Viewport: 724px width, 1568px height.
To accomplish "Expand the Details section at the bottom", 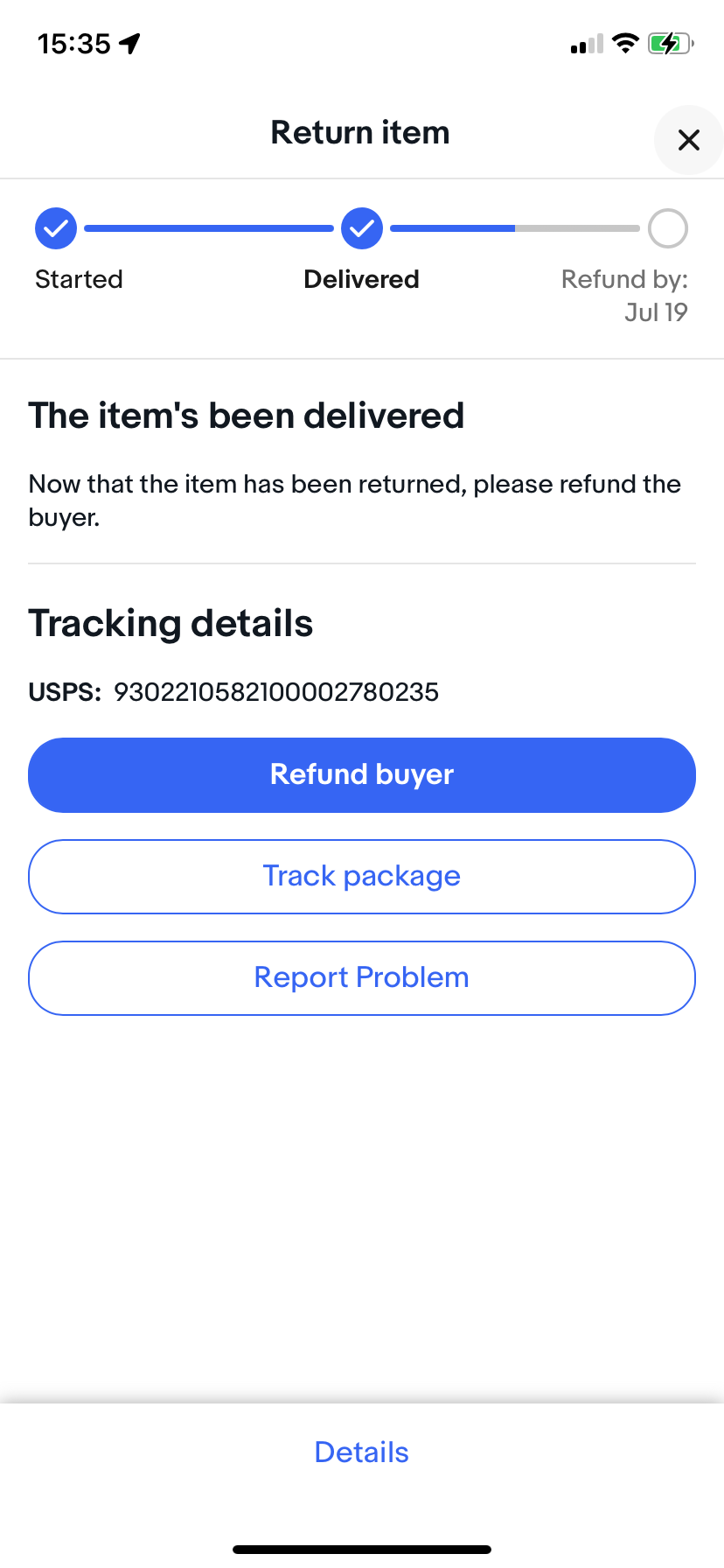I will 361,1451.
